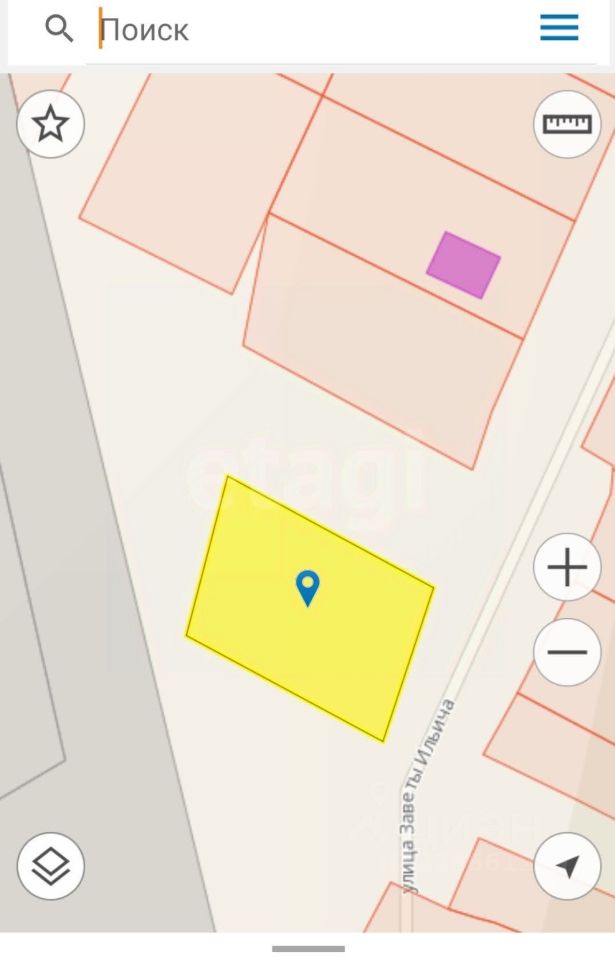Viewport: 615px width, 960px height.
Task: Tap the Поиск search field
Action: 300,29
